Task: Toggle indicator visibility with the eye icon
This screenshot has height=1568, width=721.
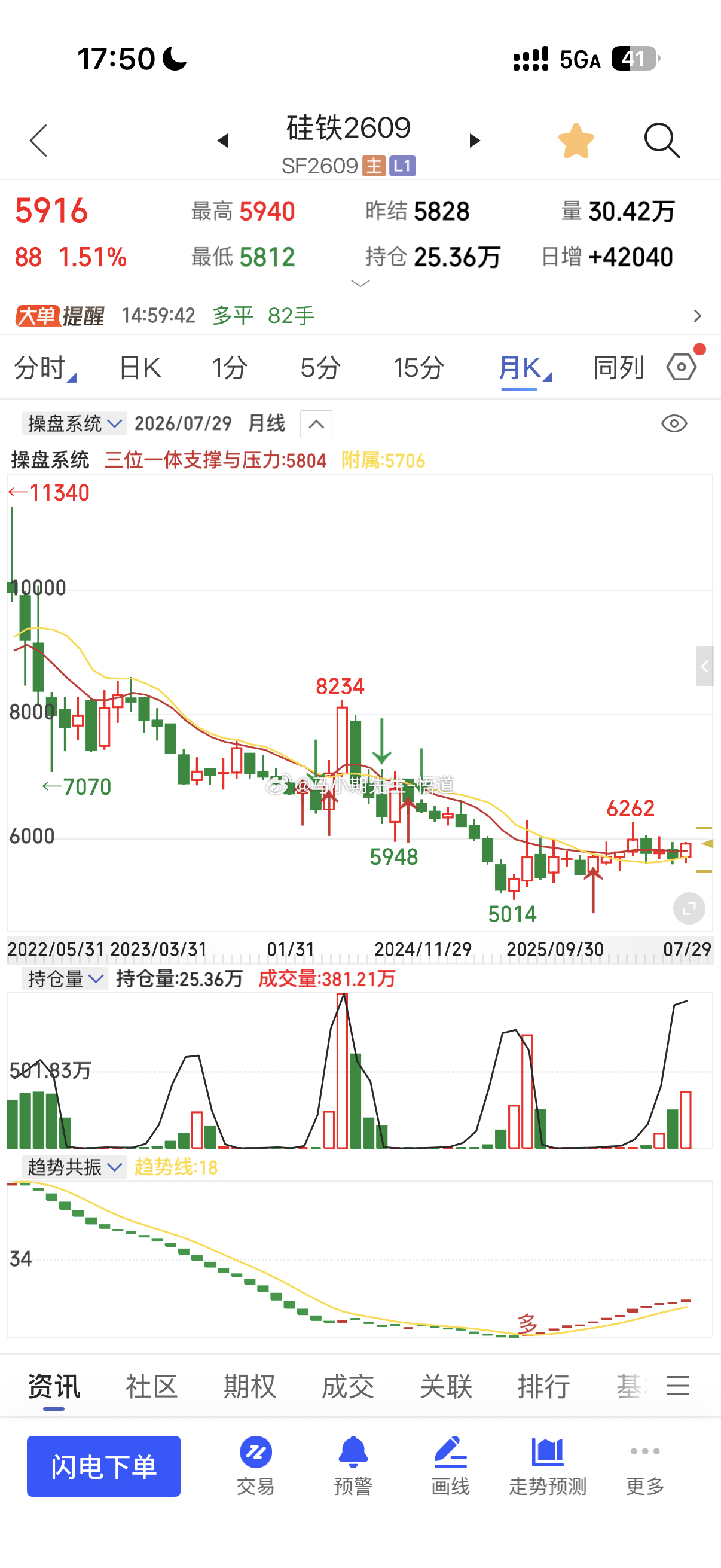Action: point(674,423)
